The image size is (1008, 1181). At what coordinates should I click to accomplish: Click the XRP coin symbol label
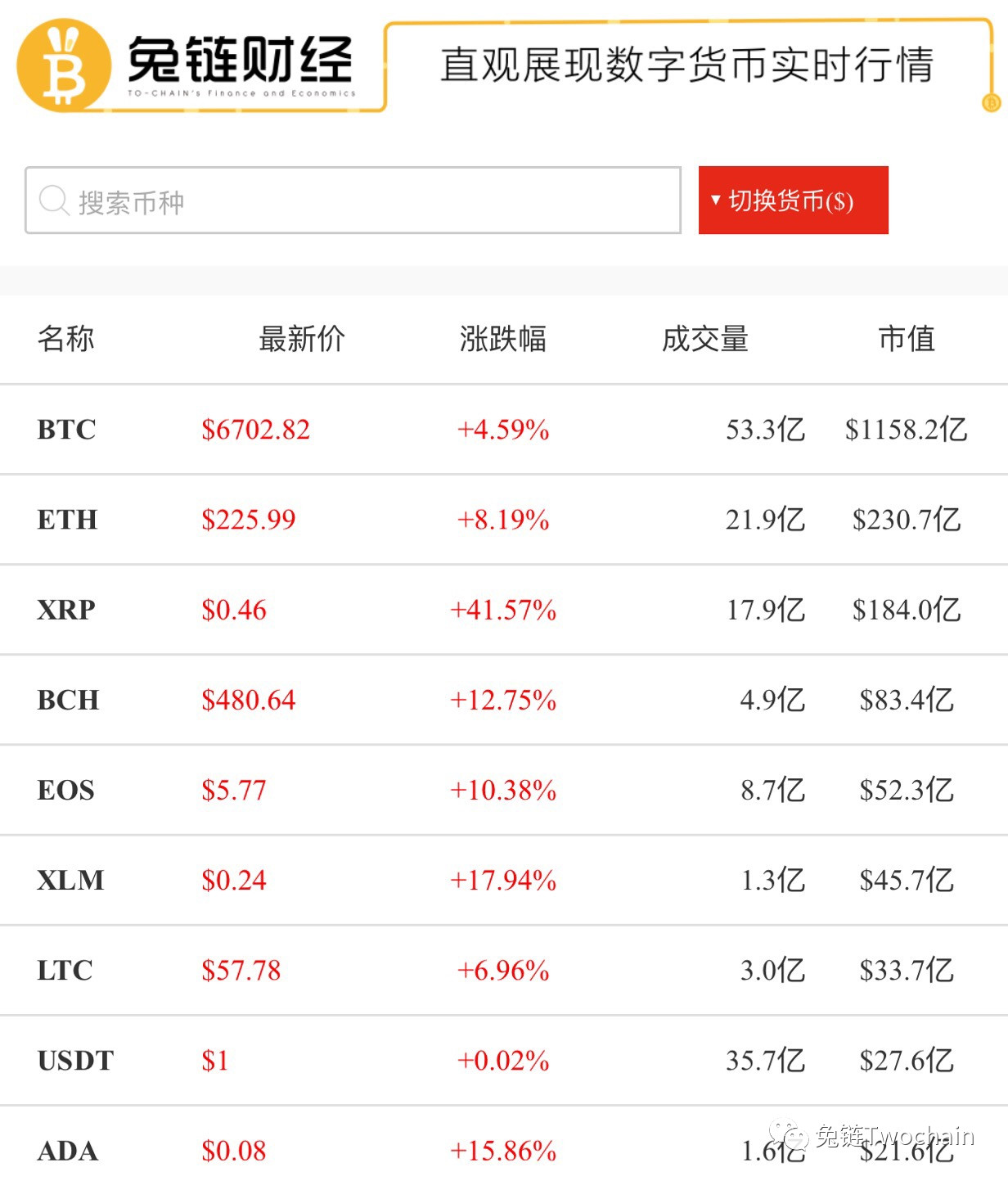(68, 609)
